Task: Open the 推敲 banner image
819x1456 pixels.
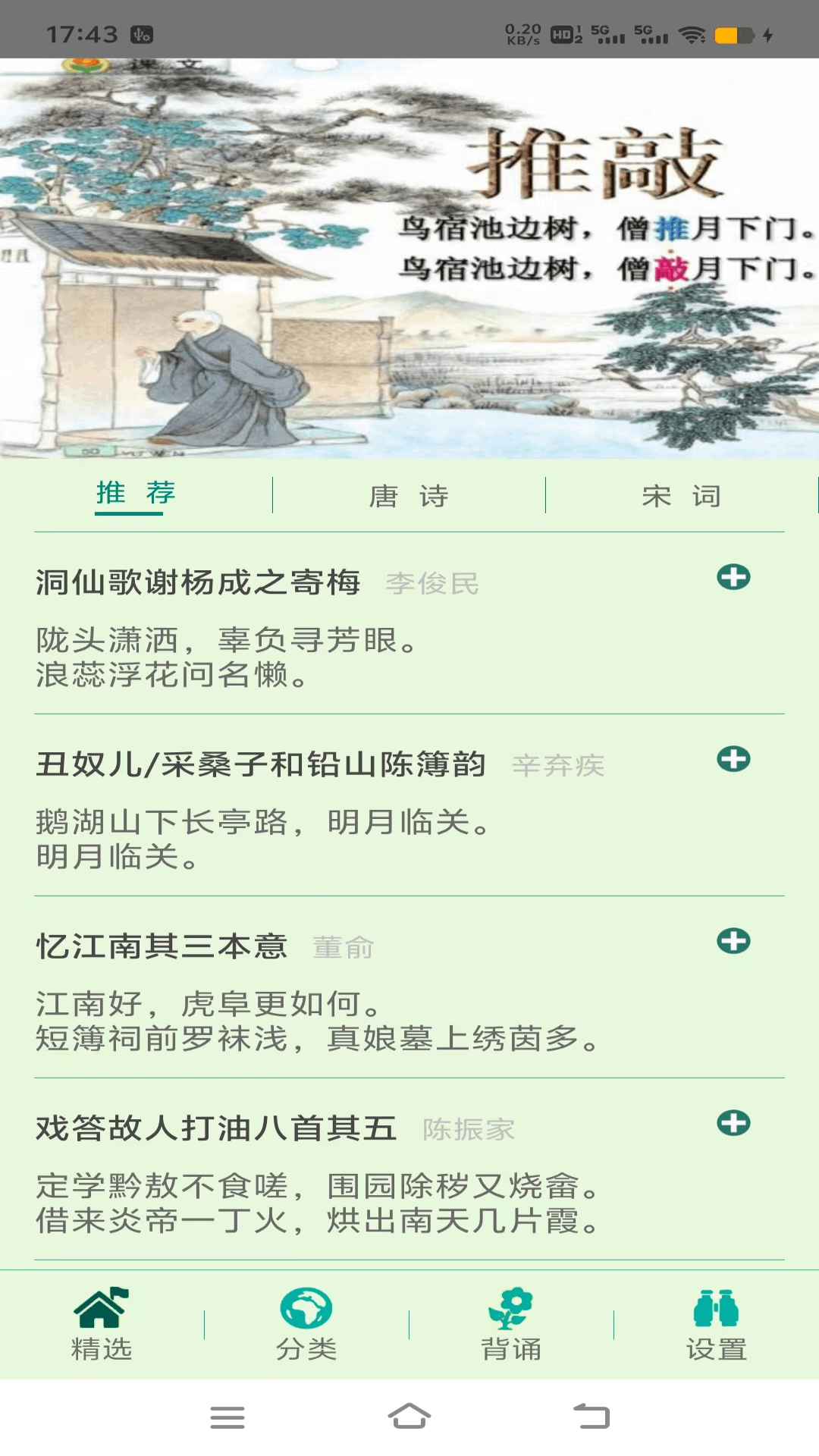Action: pos(409,258)
